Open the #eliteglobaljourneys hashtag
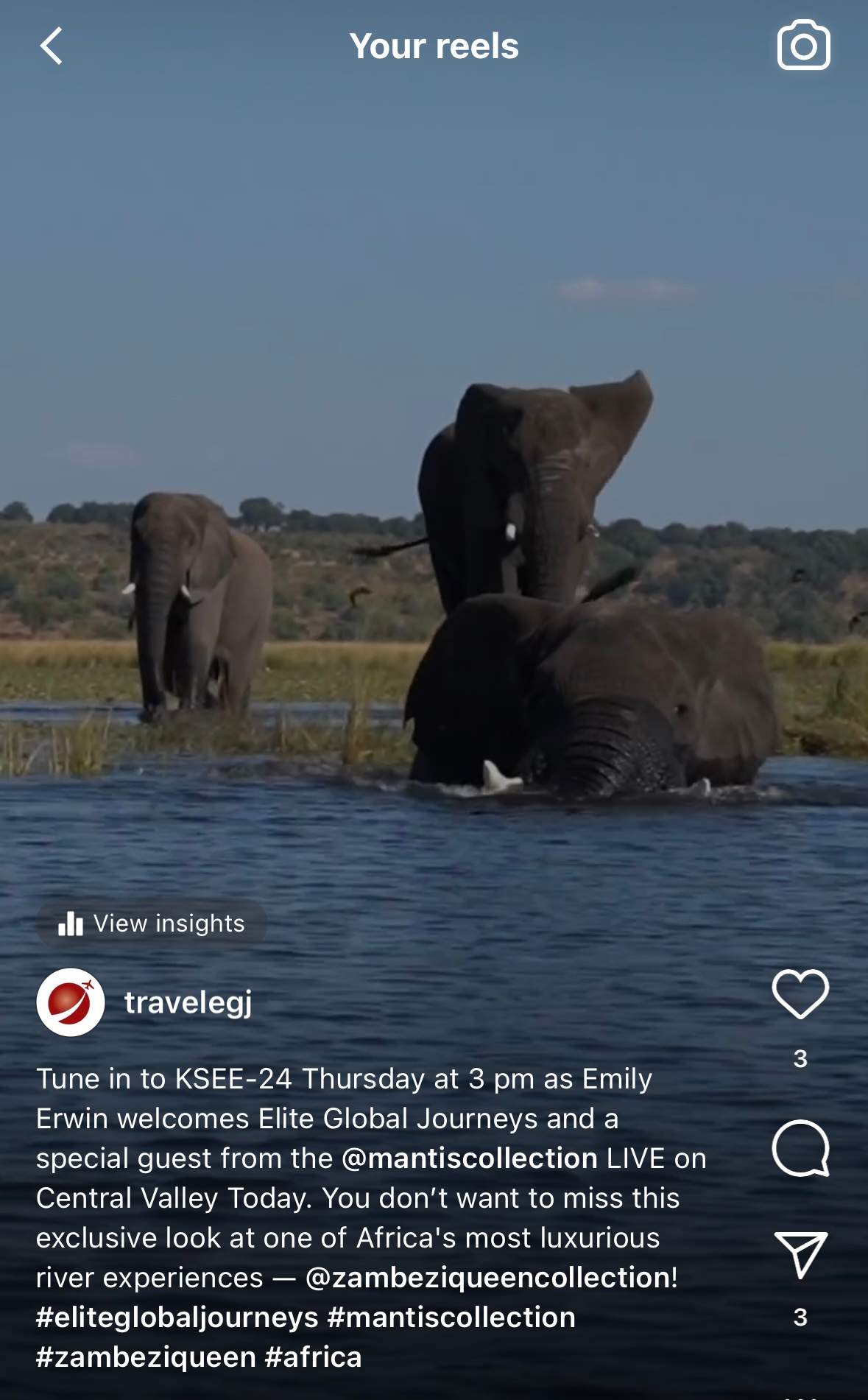 tap(177, 1318)
